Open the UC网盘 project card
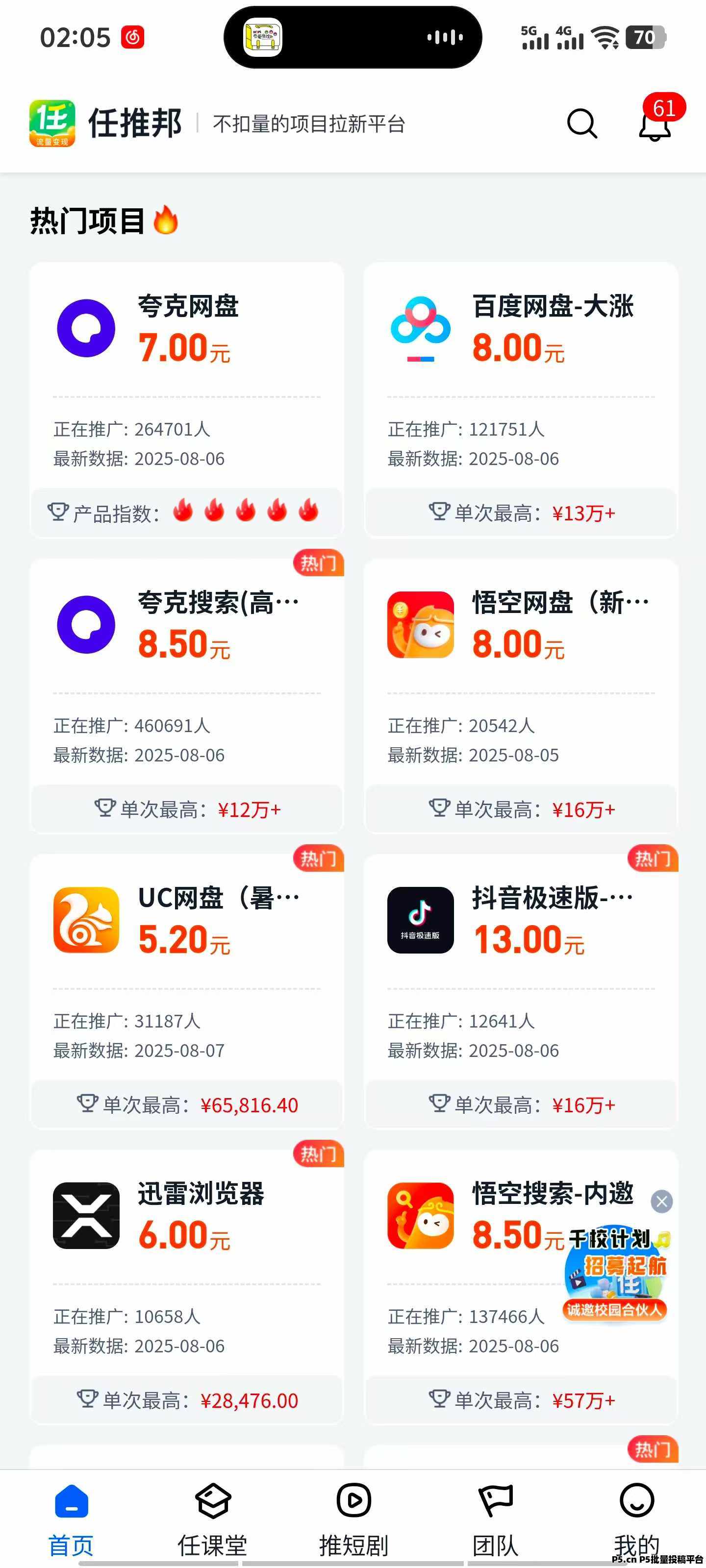The image size is (706, 1568). click(186, 991)
